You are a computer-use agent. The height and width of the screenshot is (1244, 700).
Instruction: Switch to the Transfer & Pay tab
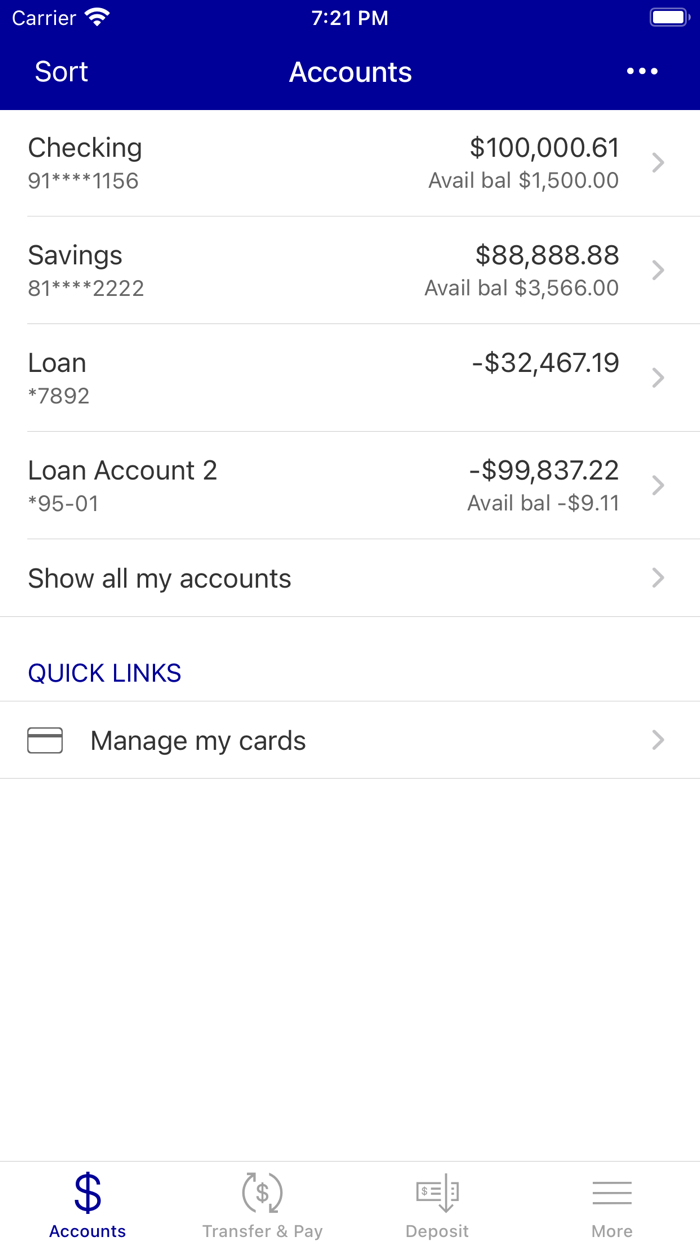coord(262,1204)
